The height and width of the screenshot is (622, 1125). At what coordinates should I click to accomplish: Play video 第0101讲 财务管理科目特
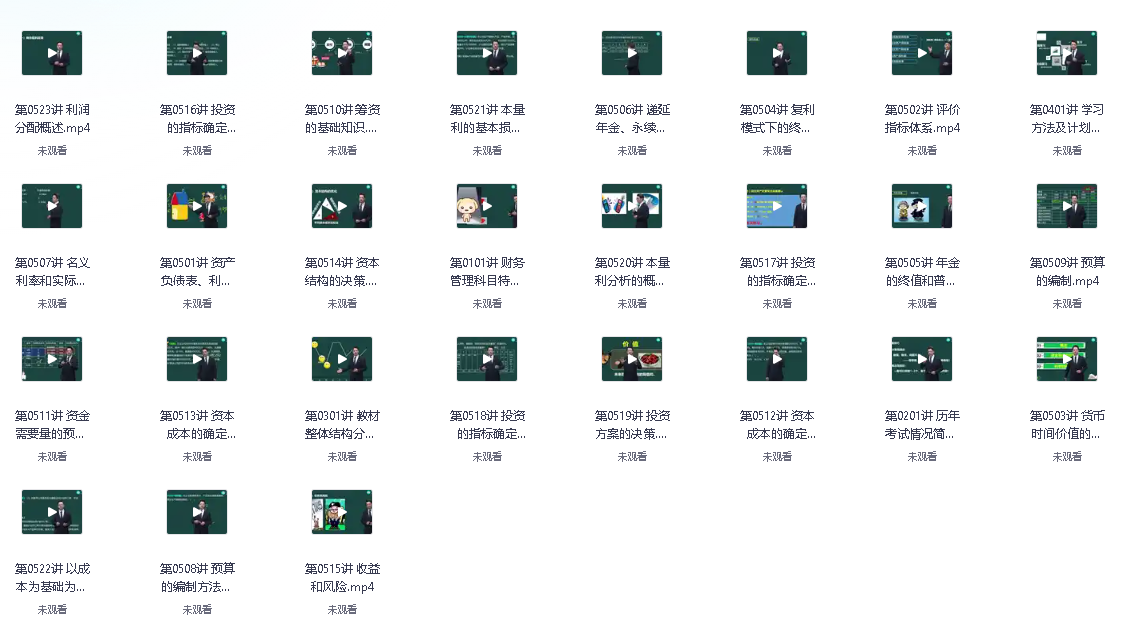(487, 206)
